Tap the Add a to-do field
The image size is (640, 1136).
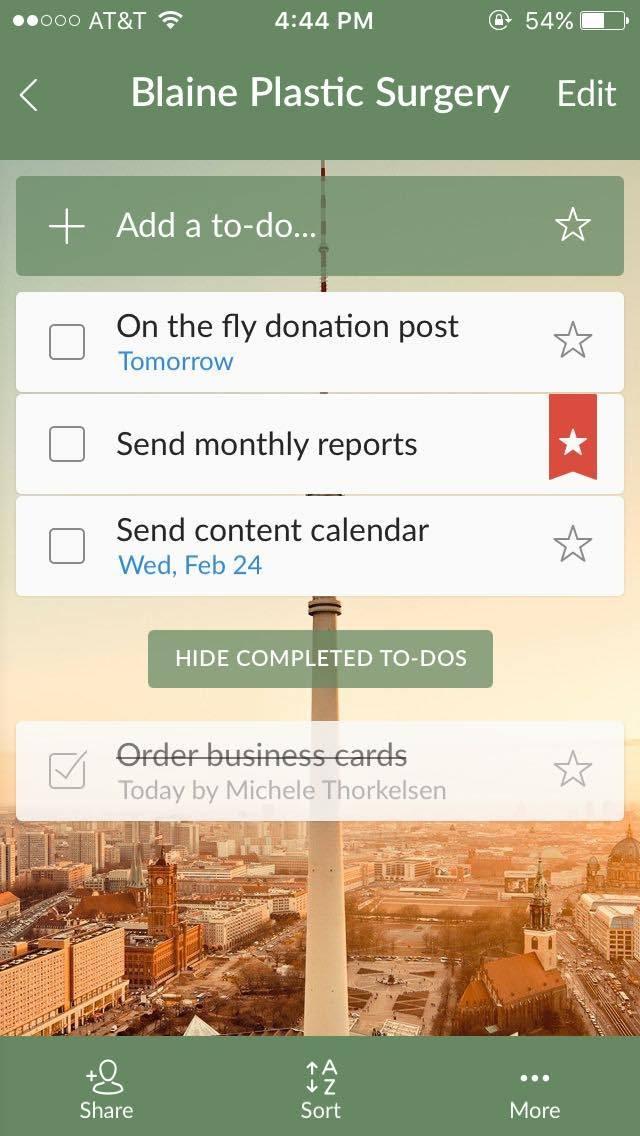300,226
